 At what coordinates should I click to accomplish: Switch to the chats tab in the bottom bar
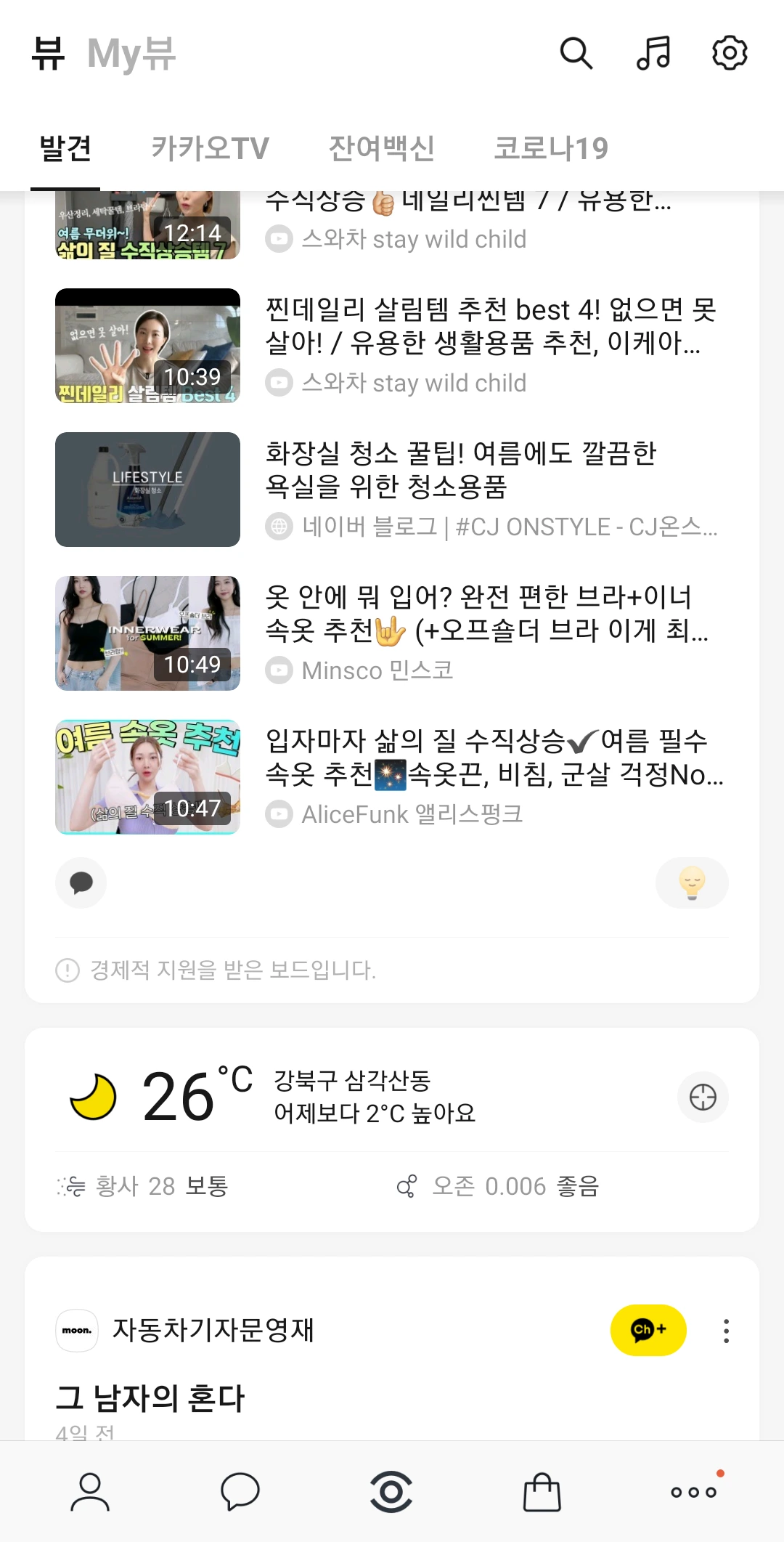coord(240,1493)
